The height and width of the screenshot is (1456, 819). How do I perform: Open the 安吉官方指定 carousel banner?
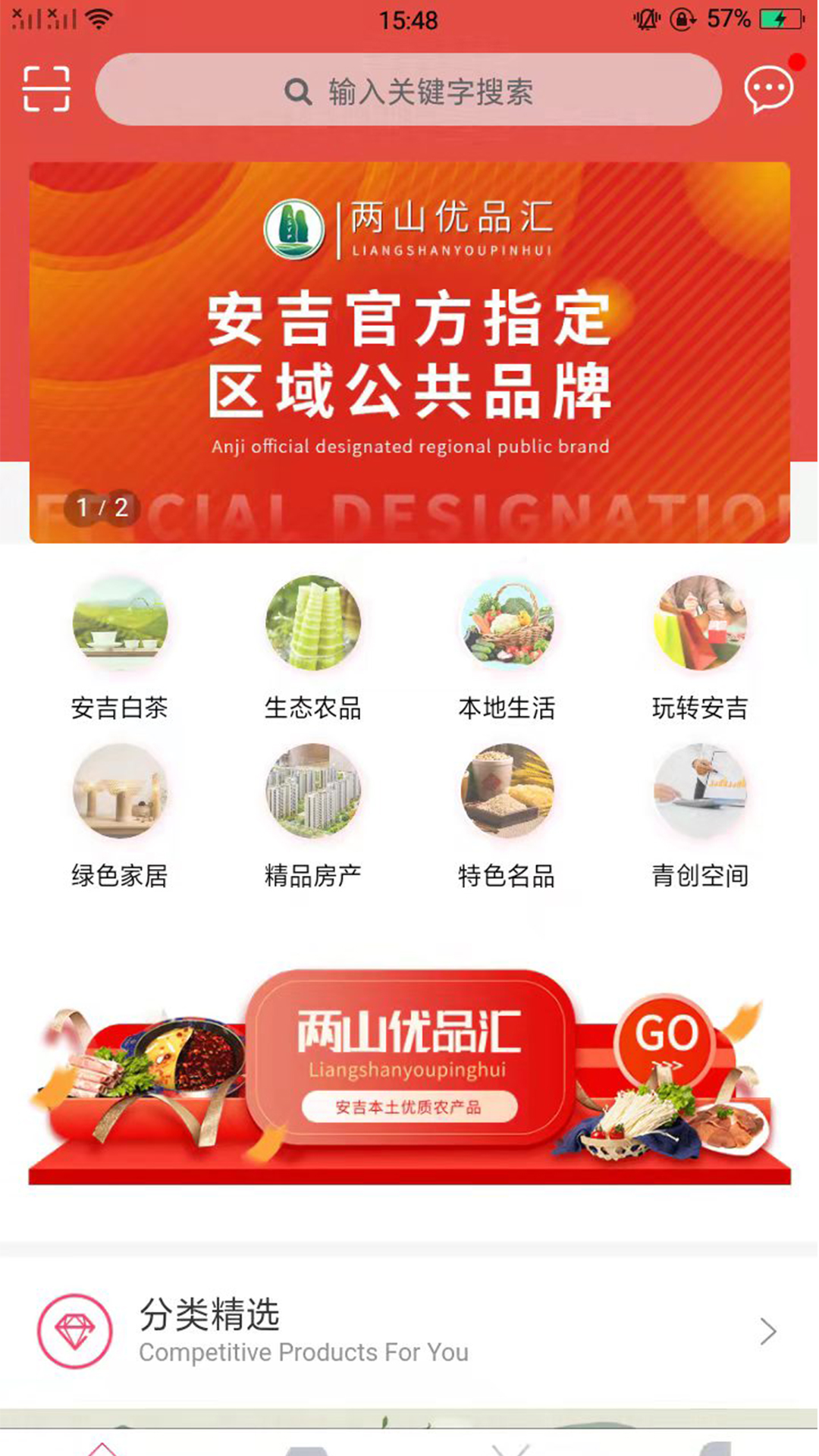tap(409, 353)
